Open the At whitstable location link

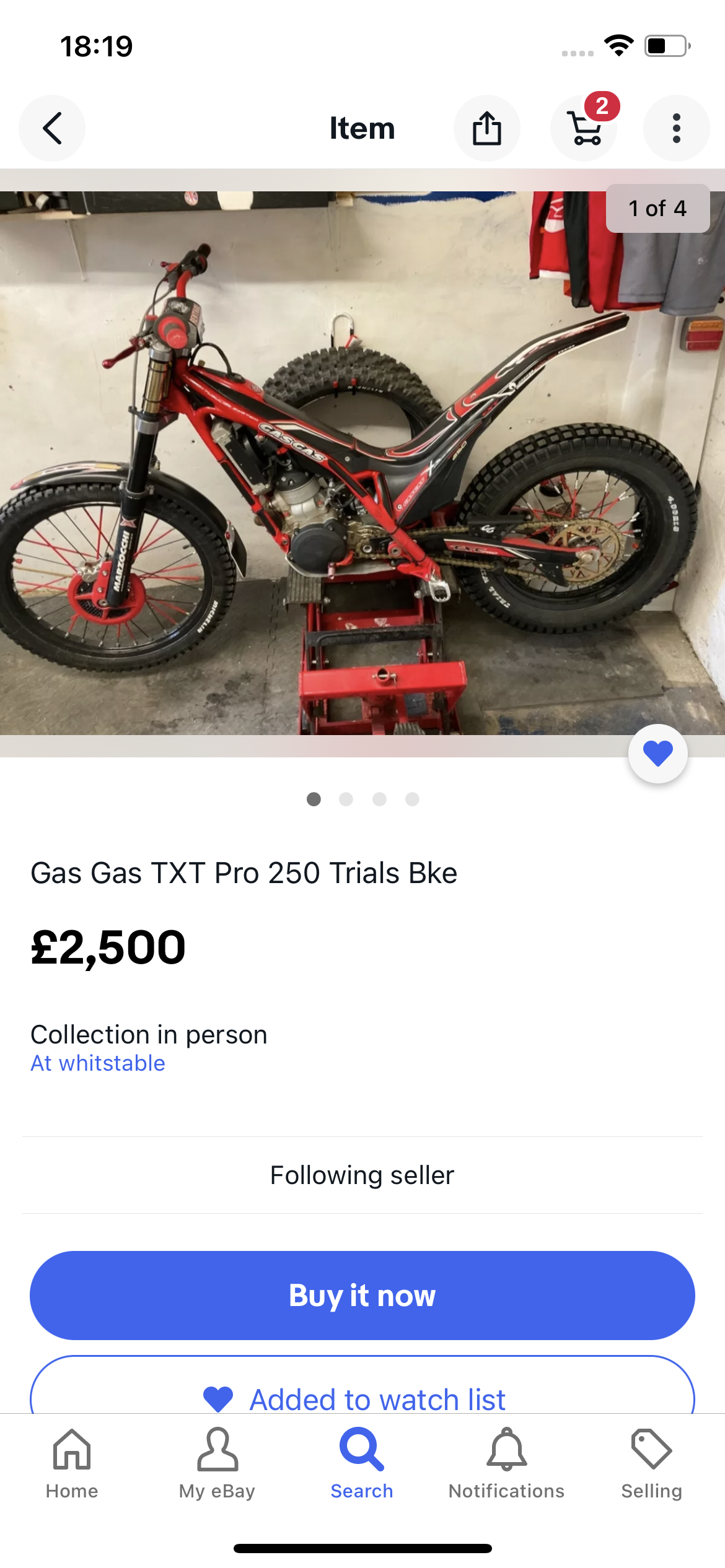98,1063
